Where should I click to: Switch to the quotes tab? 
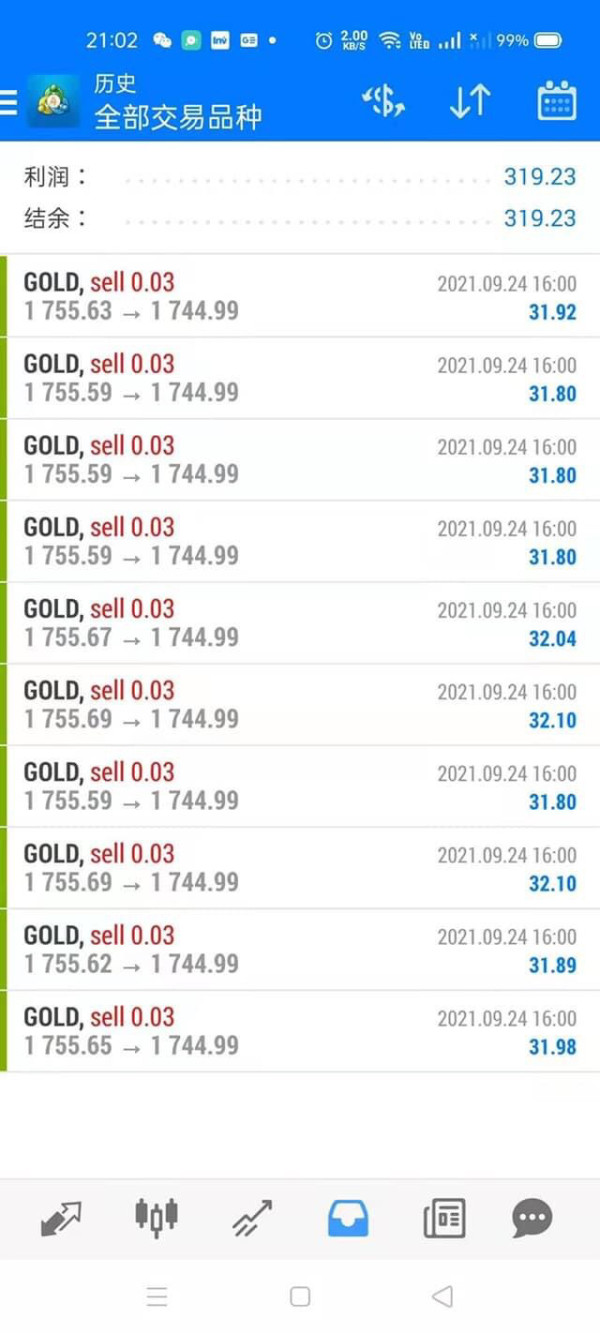click(x=61, y=1219)
